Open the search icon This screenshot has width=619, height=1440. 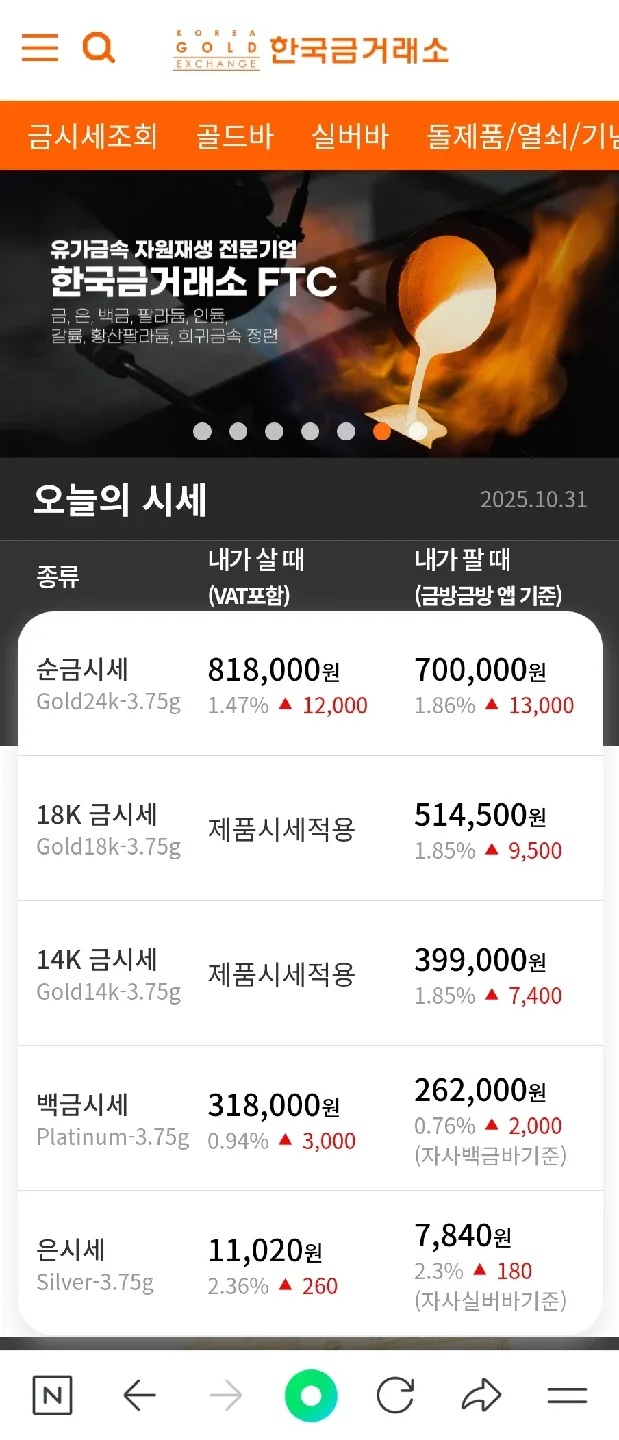[98, 47]
